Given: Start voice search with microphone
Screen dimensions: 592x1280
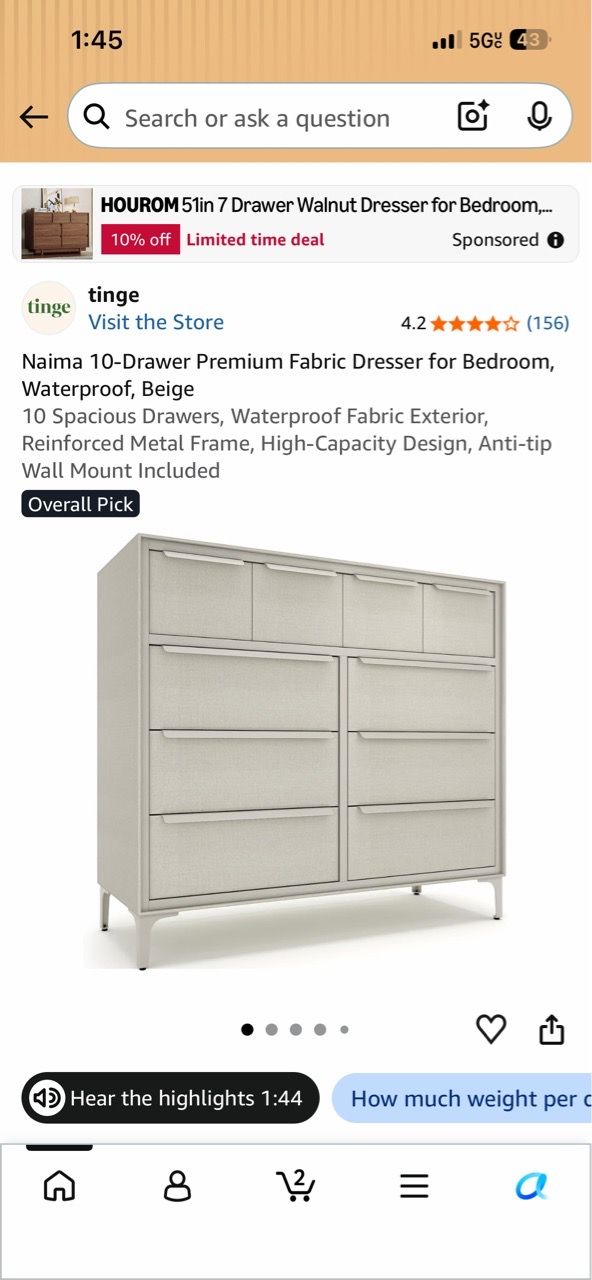Looking at the screenshot, I should (539, 117).
